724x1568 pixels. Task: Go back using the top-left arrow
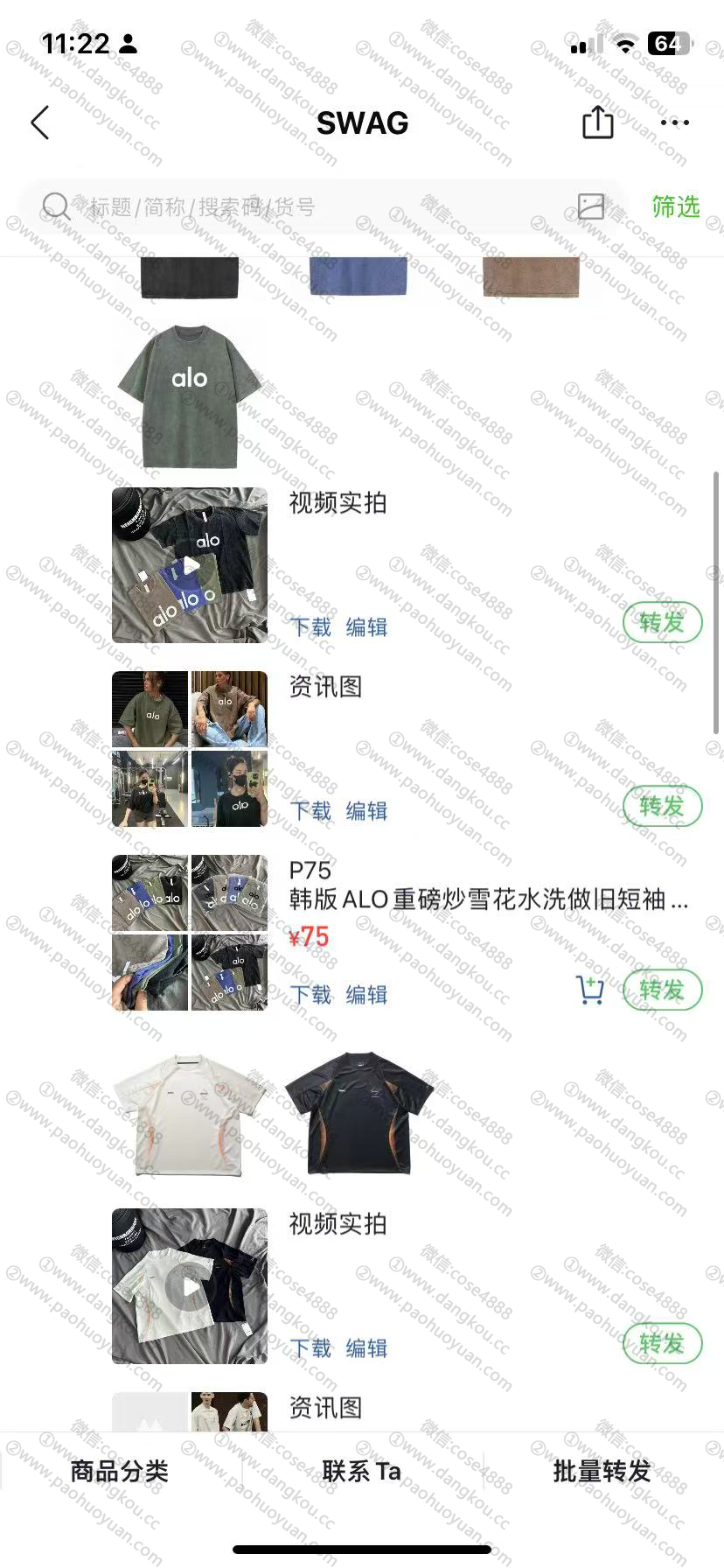click(x=40, y=122)
